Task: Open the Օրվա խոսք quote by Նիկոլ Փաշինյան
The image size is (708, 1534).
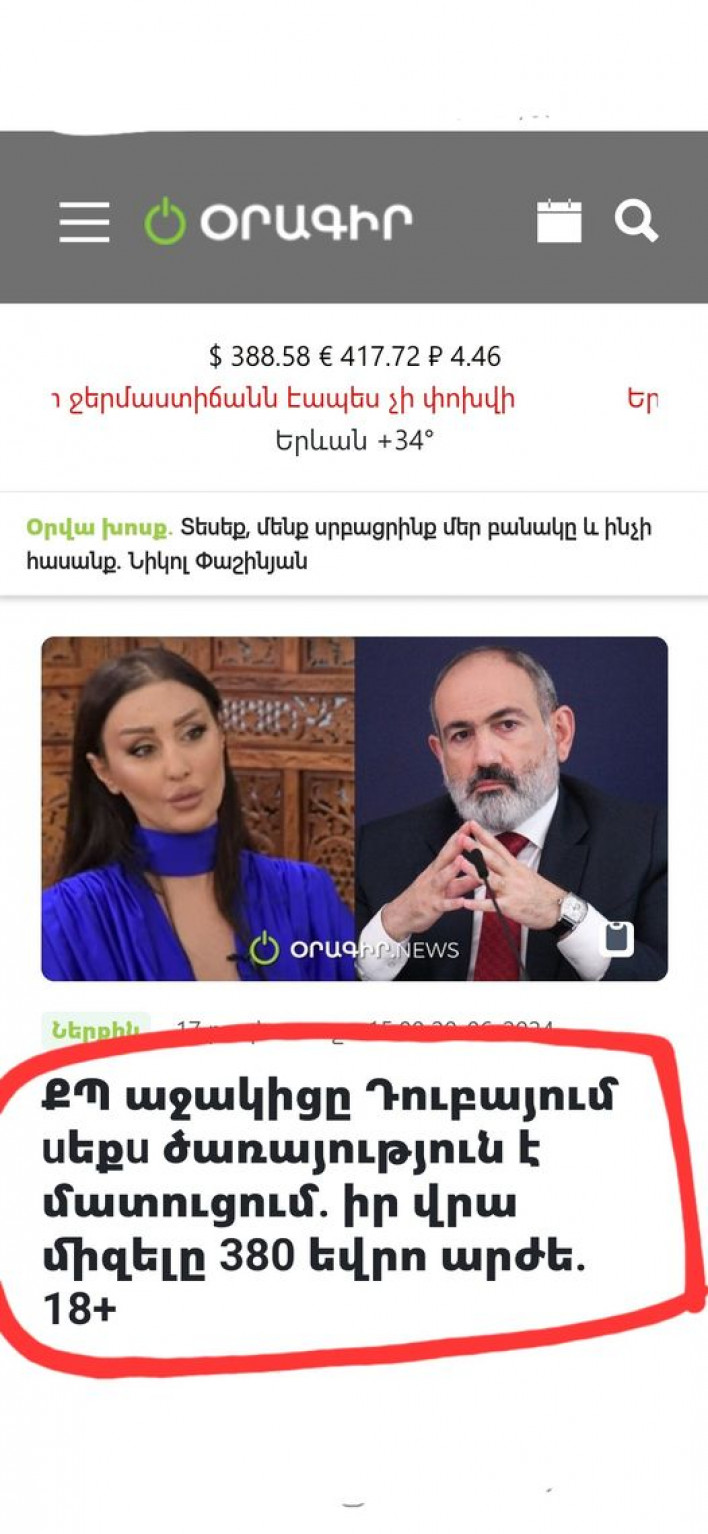Action: [x=340, y=544]
